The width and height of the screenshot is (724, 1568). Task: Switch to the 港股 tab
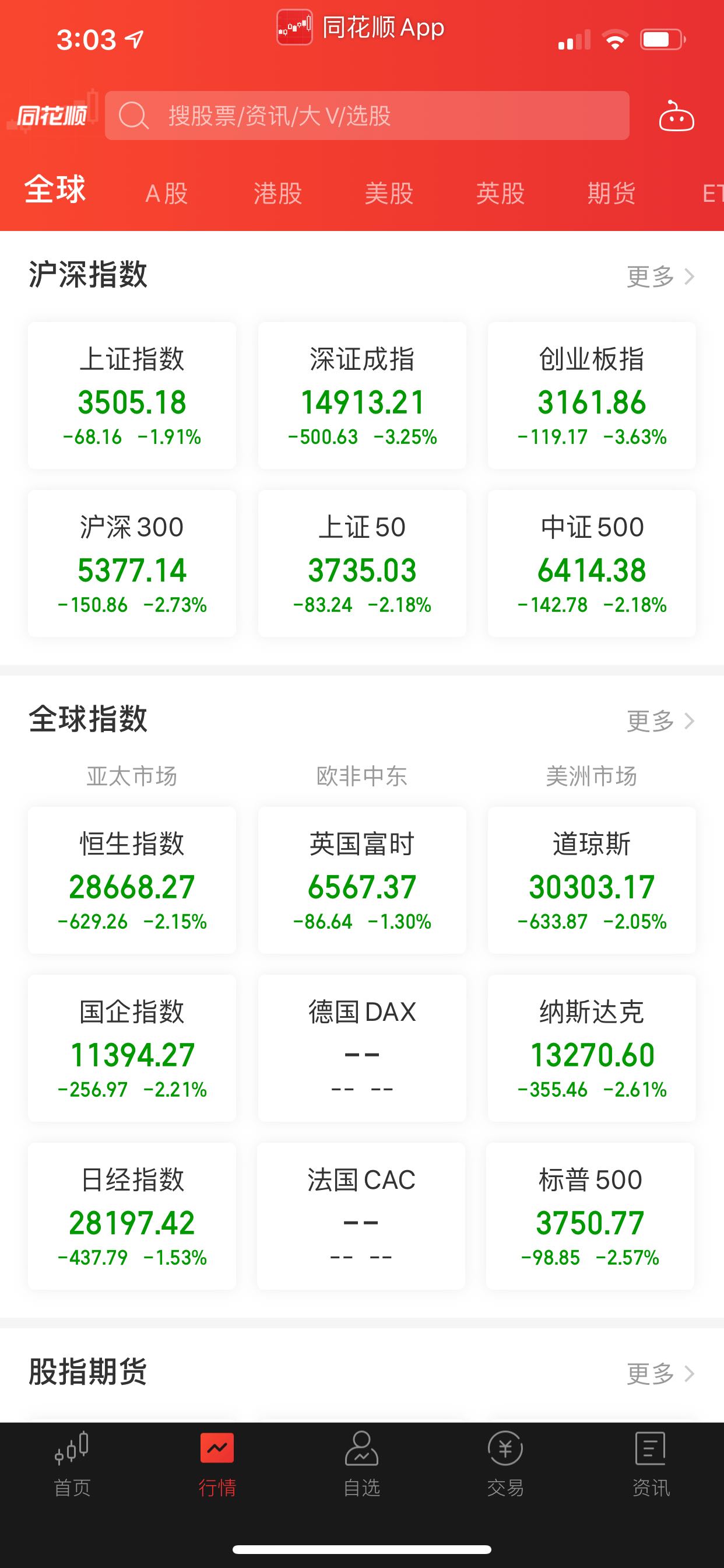[x=278, y=194]
